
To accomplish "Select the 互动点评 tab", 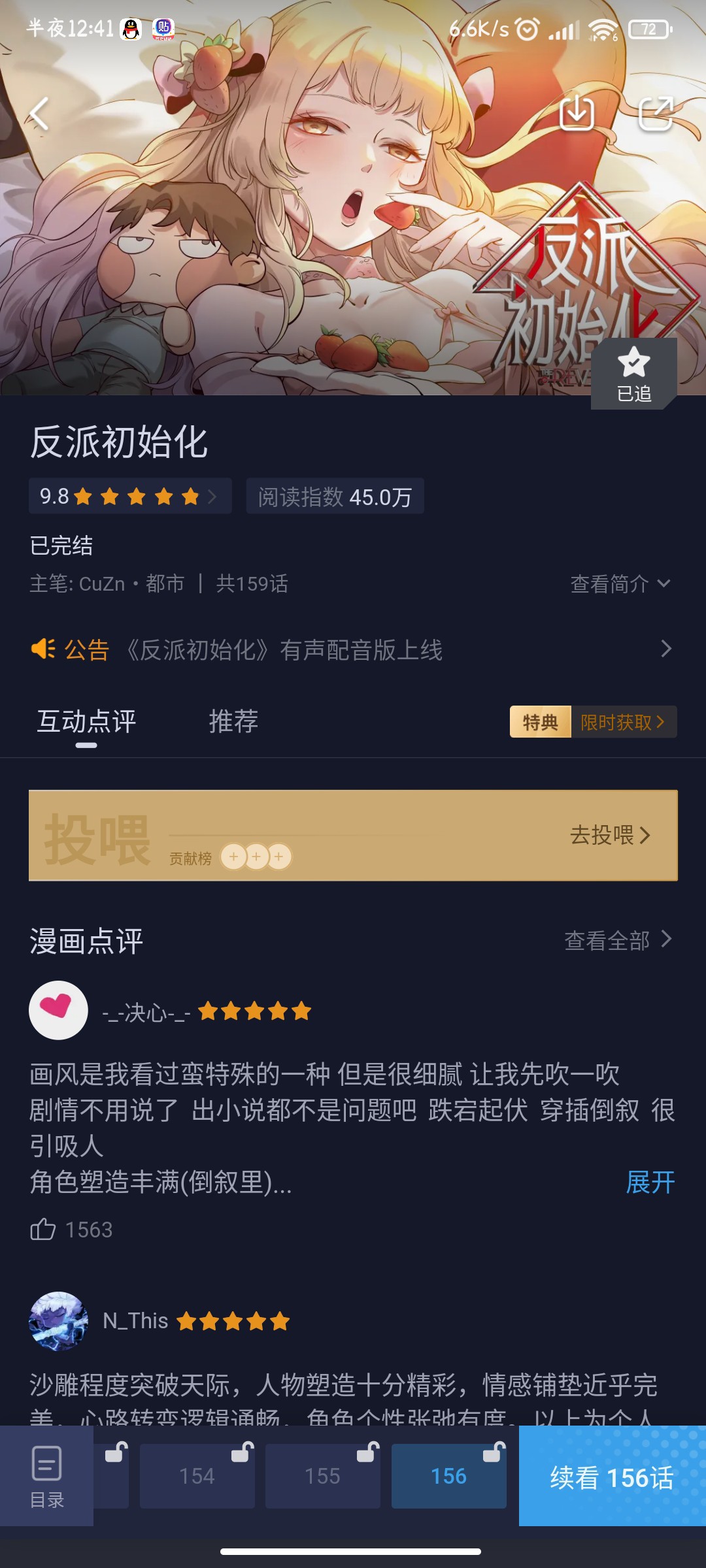I will tap(86, 721).
